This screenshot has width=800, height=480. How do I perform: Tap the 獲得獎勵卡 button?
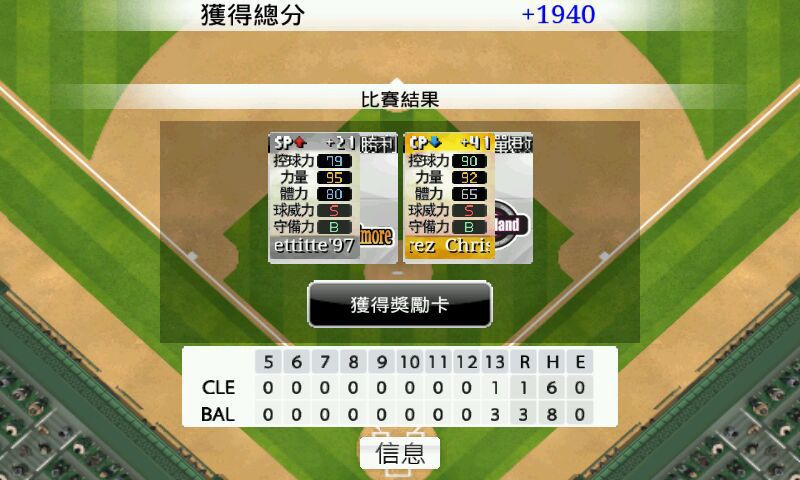point(400,305)
